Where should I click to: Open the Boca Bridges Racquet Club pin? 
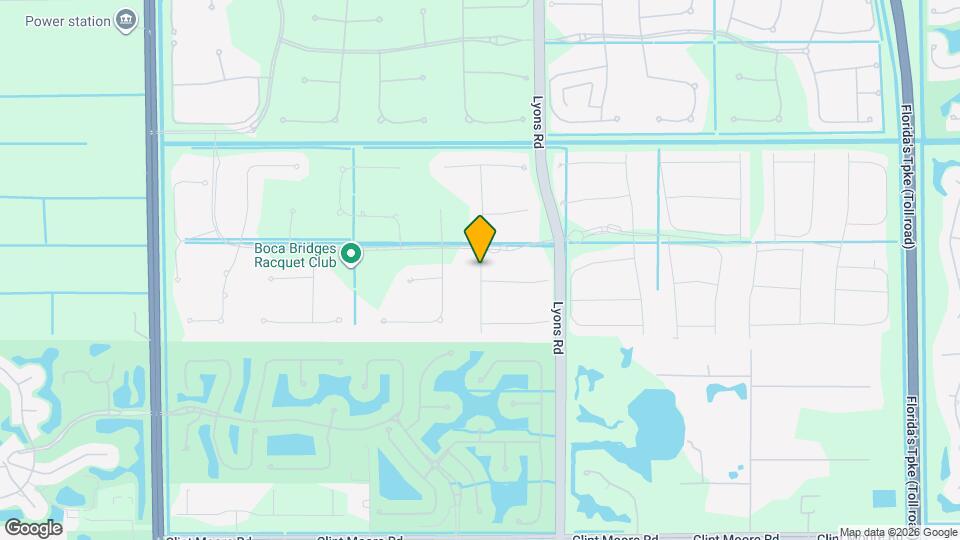point(351,256)
